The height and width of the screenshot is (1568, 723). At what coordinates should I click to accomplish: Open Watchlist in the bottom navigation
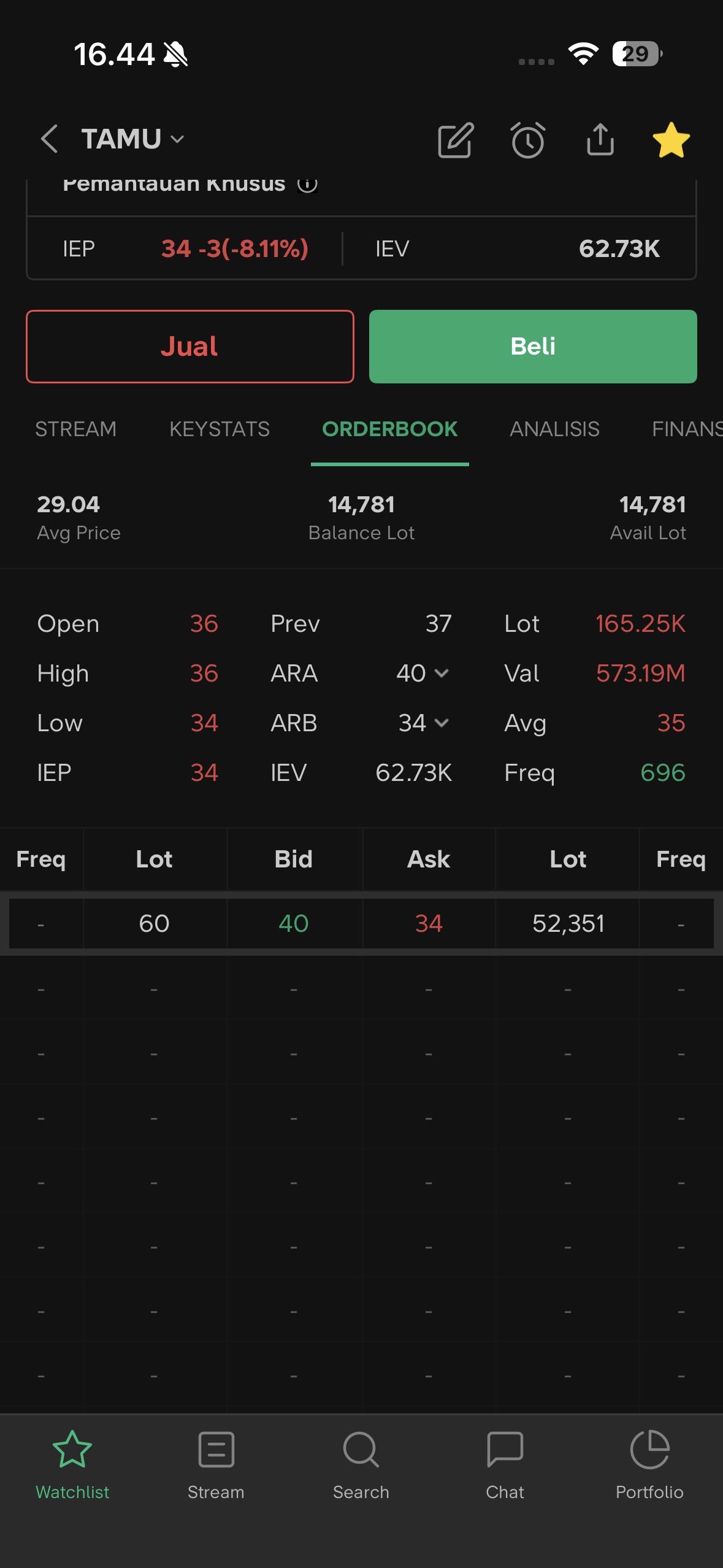point(72,1464)
